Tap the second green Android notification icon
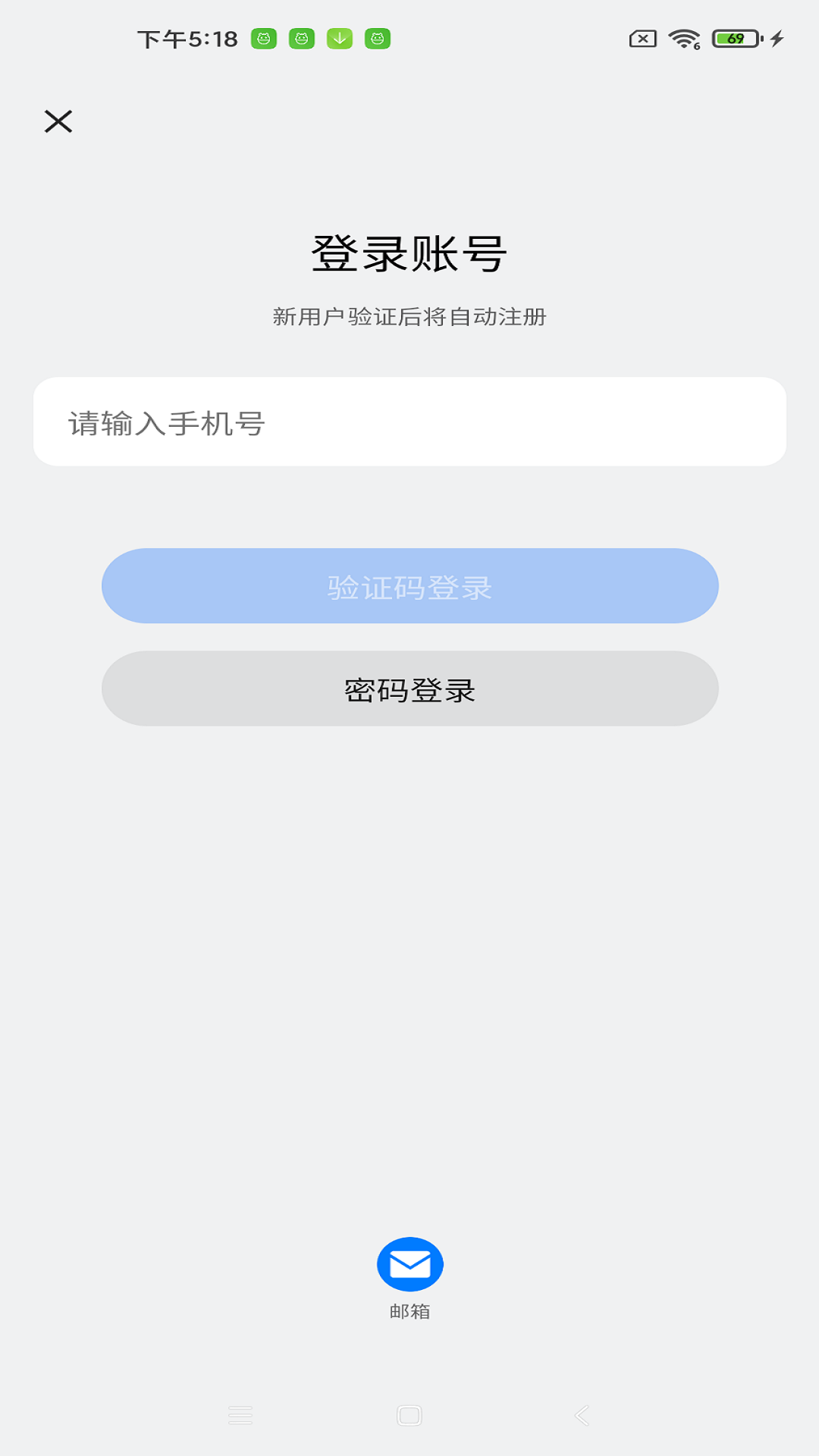The height and width of the screenshot is (1456, 819). (302, 36)
